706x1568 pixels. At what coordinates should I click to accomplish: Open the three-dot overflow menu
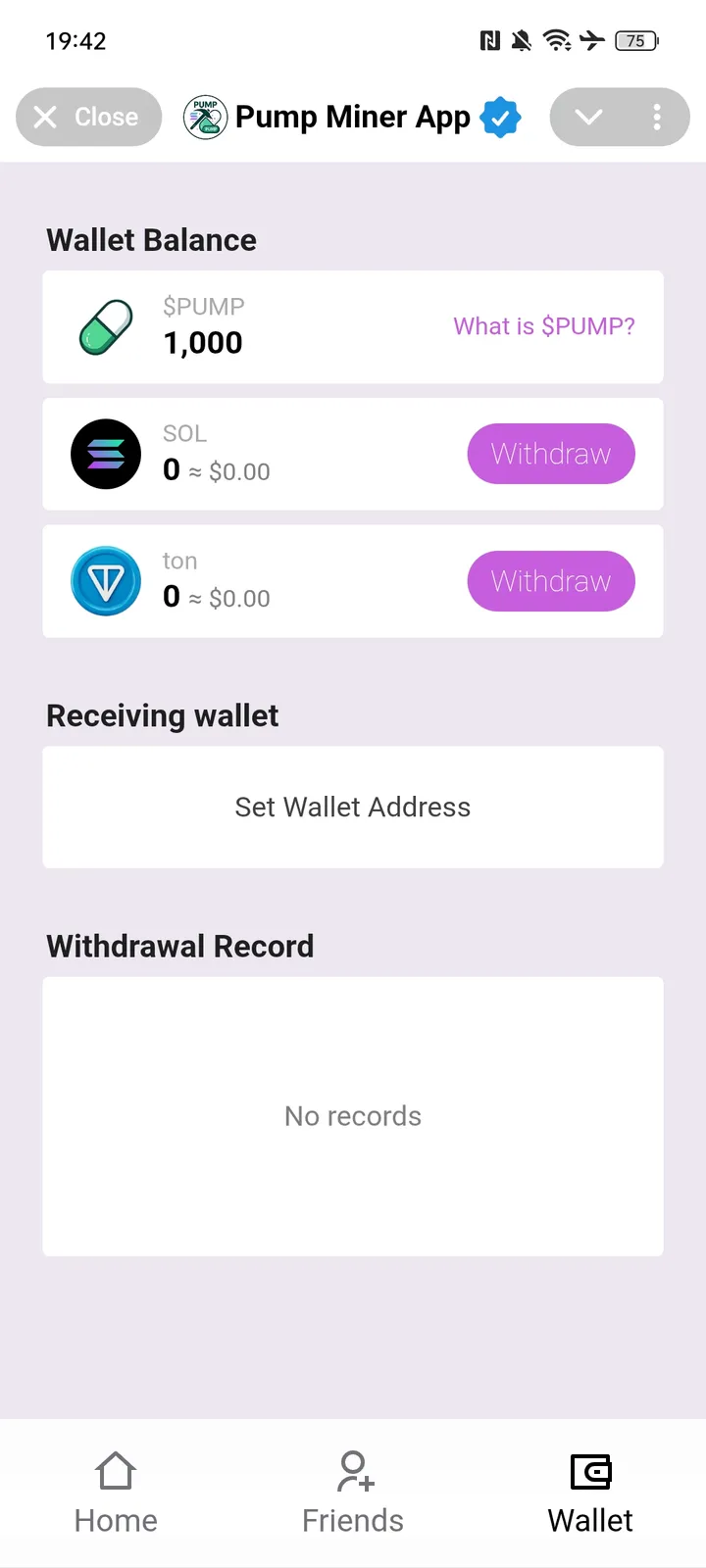[x=657, y=117]
